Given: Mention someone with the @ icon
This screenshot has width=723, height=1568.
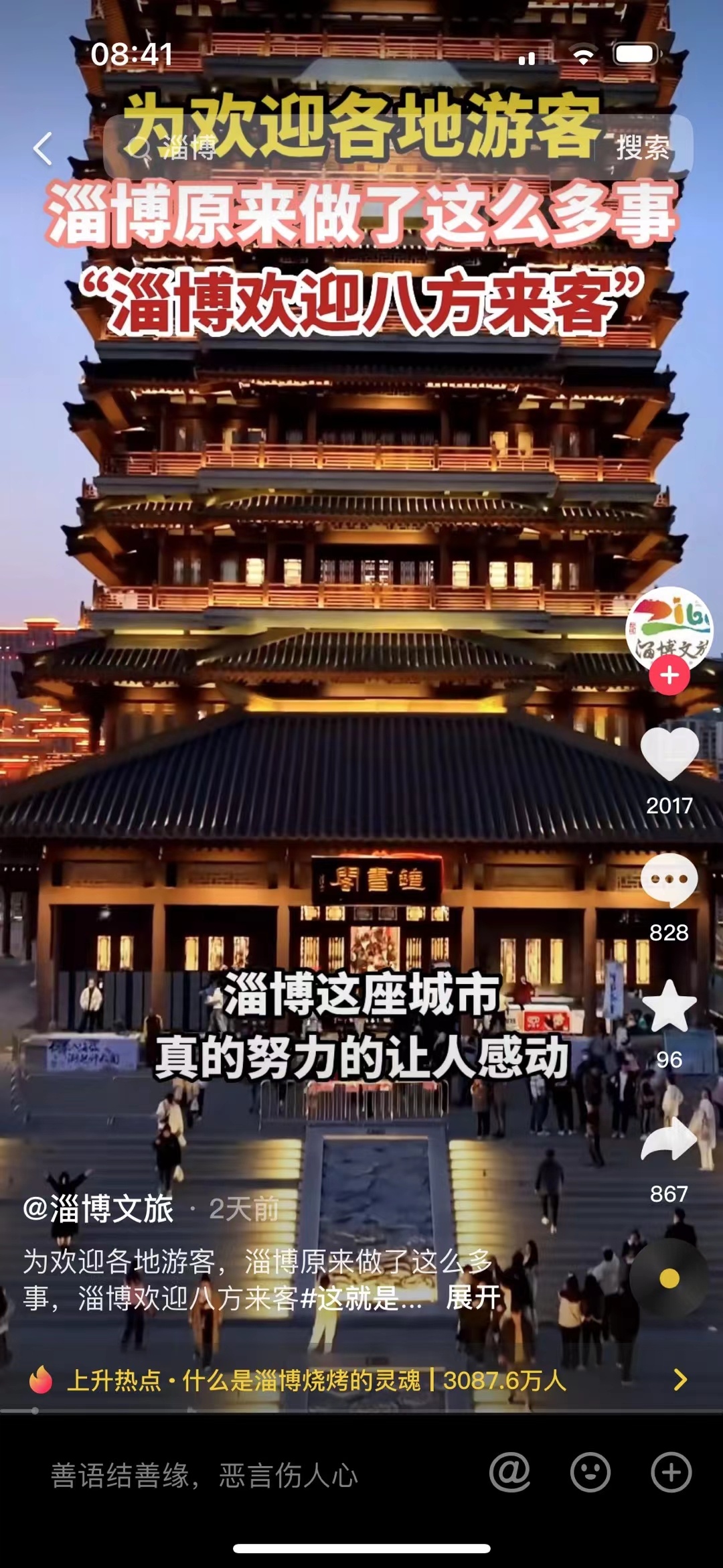Looking at the screenshot, I should tap(509, 1472).
